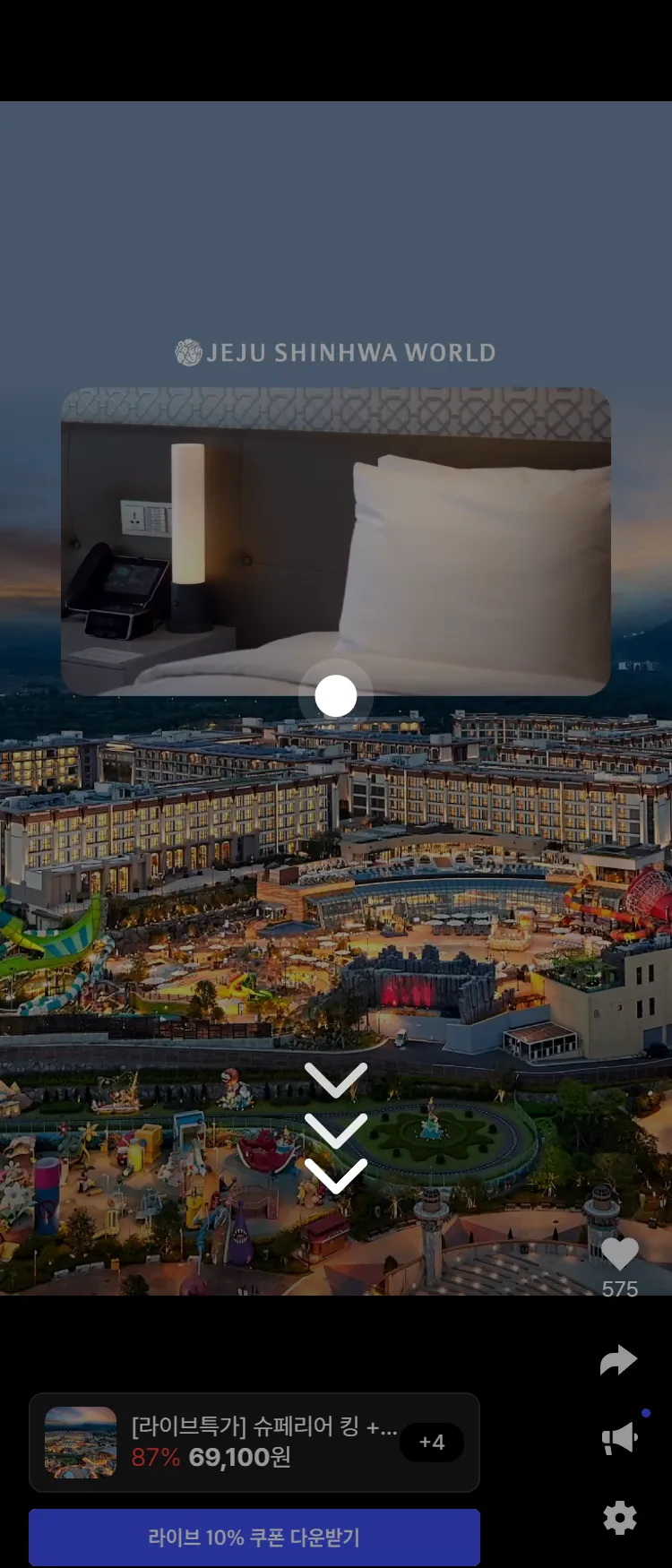The image size is (672, 1568).
Task: View the +4 more products
Action: coord(432,1442)
